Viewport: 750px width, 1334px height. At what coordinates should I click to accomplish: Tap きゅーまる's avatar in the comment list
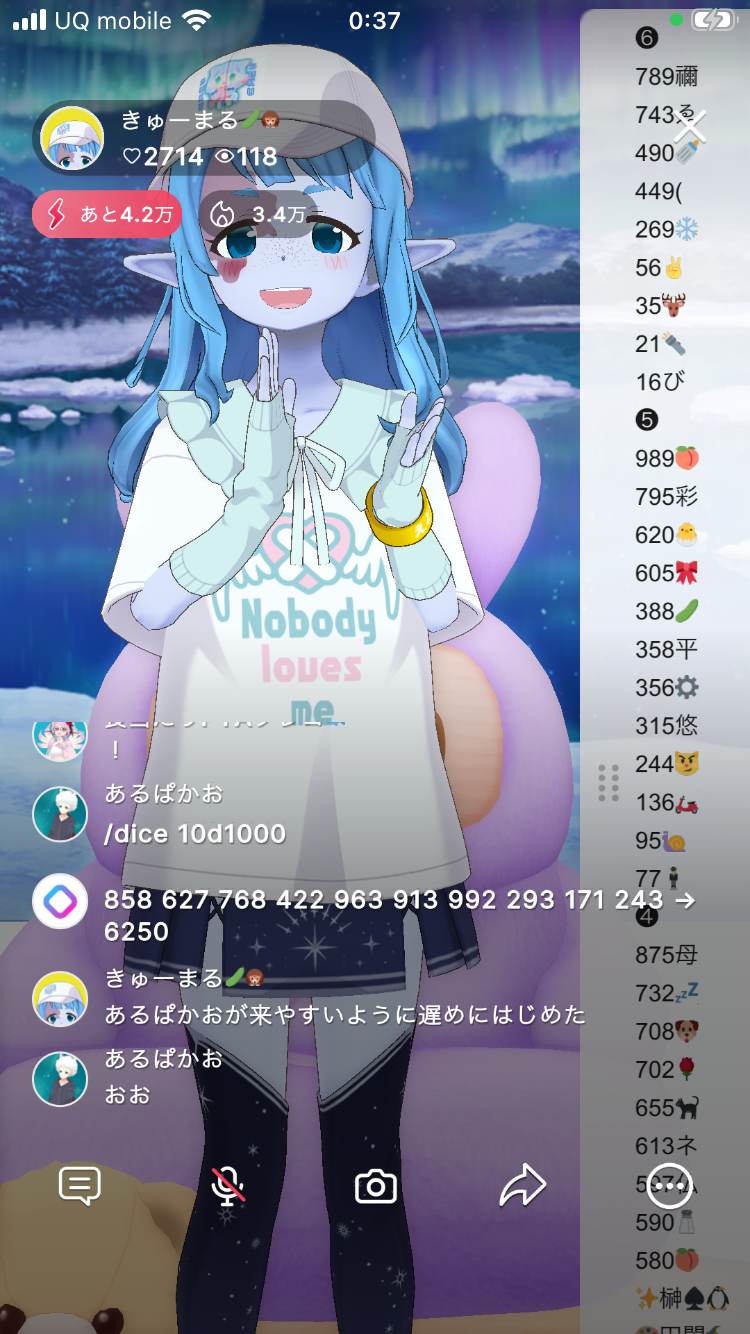[60, 998]
